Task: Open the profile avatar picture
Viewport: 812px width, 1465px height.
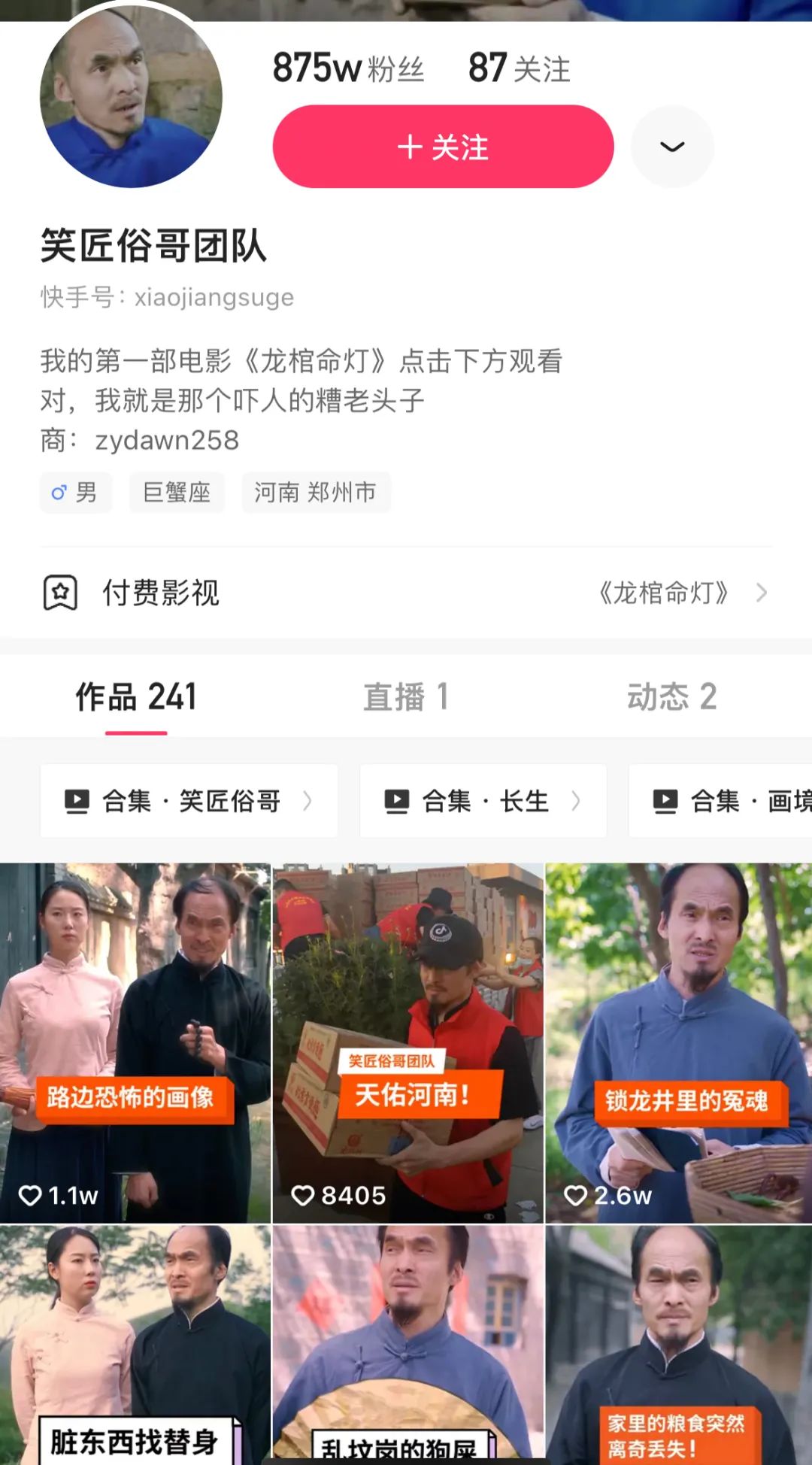Action: tap(131, 96)
